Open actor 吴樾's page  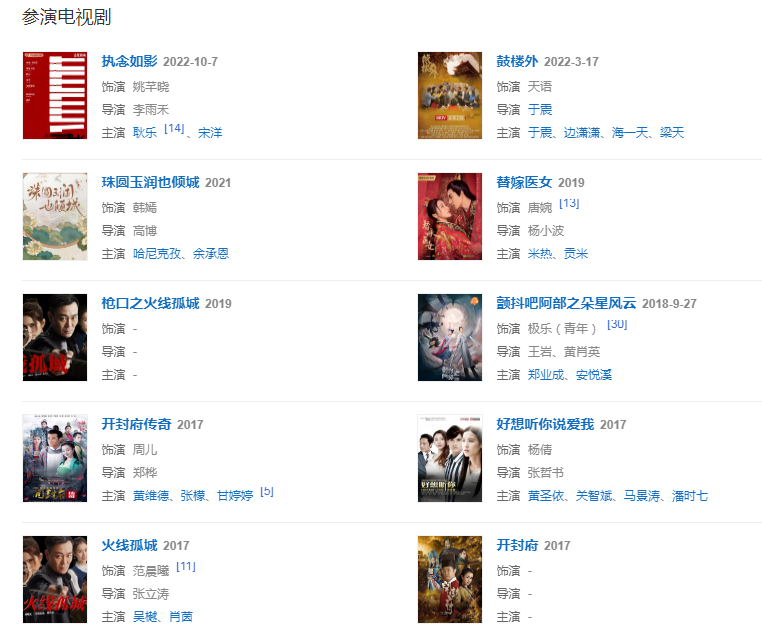click(145, 617)
